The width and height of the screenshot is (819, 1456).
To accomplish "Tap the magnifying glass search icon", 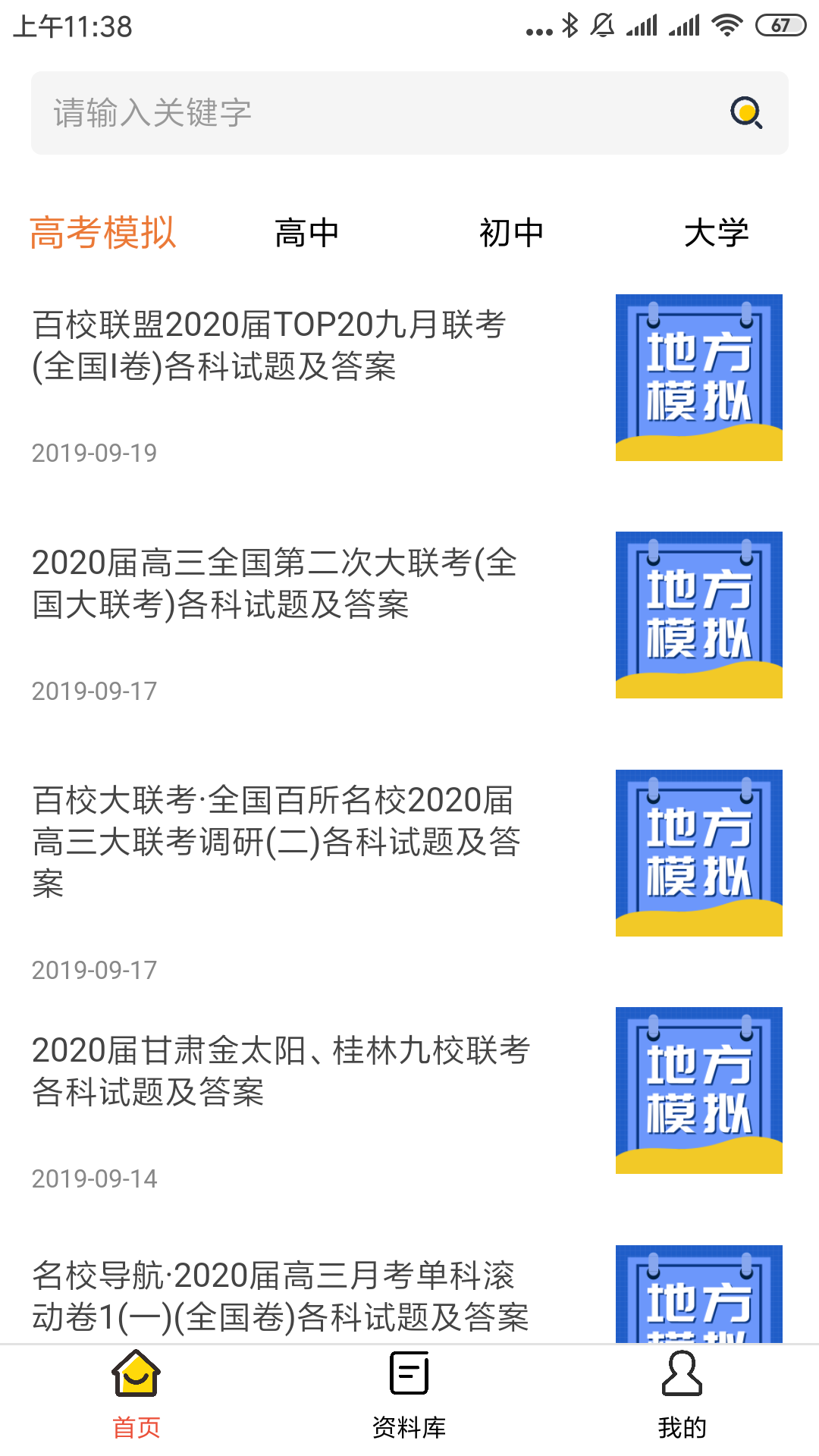I will pyautogui.click(x=746, y=112).
